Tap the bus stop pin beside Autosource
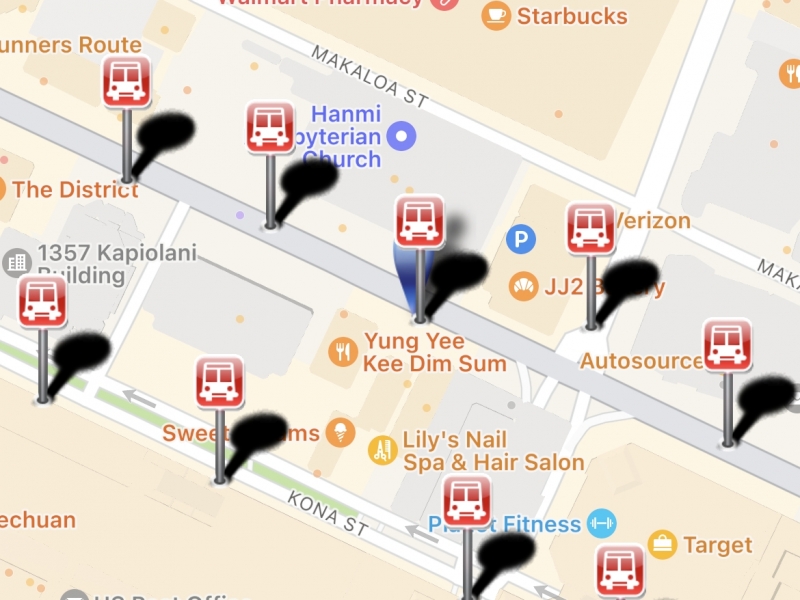 coord(727,345)
